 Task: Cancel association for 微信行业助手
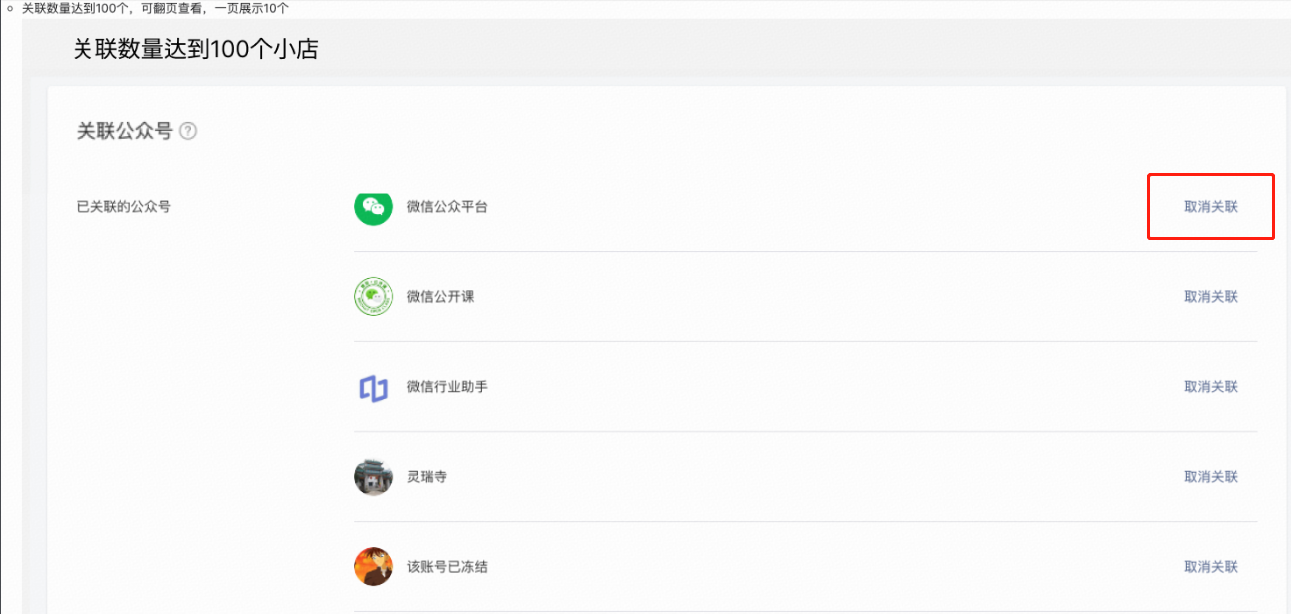coord(1210,387)
